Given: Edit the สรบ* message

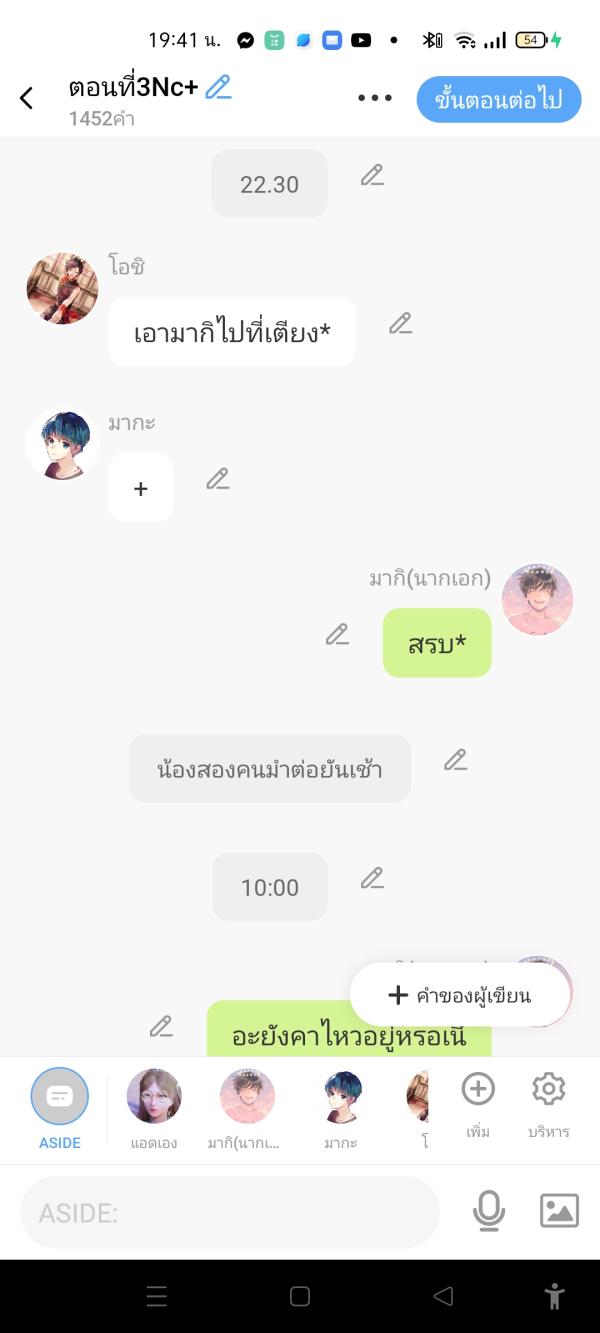Looking at the screenshot, I should click(x=337, y=635).
